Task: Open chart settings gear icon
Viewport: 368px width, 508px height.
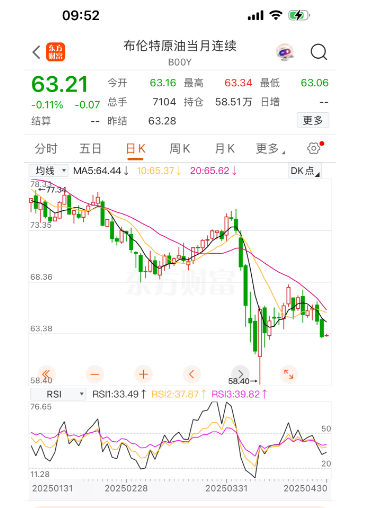Action: pos(315,148)
